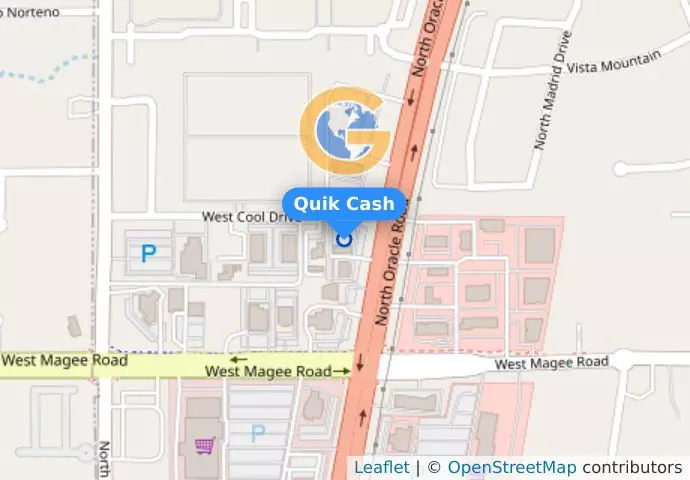This screenshot has width=690, height=480.
Task: Tap the Quik Cash location marker
Action: click(344, 239)
